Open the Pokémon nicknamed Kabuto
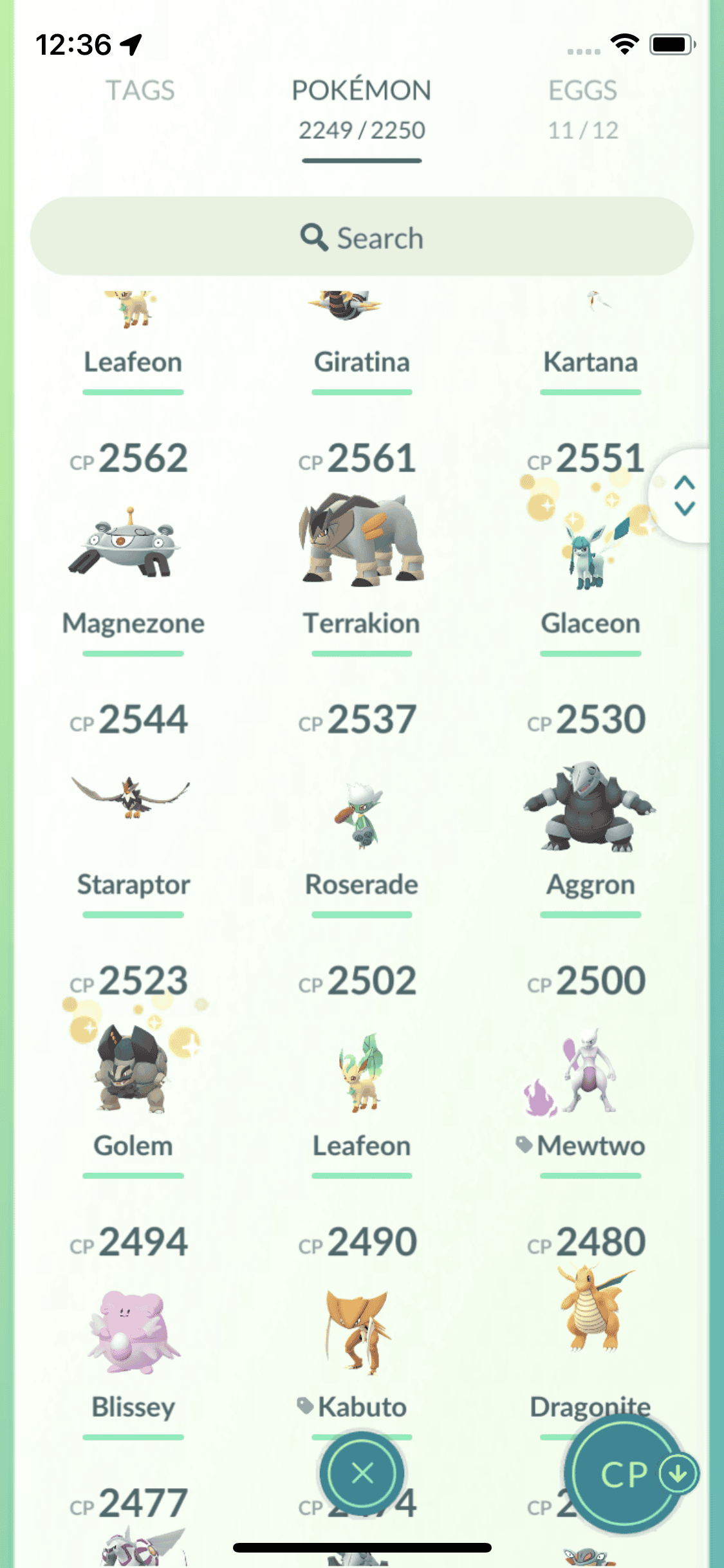 362,1332
